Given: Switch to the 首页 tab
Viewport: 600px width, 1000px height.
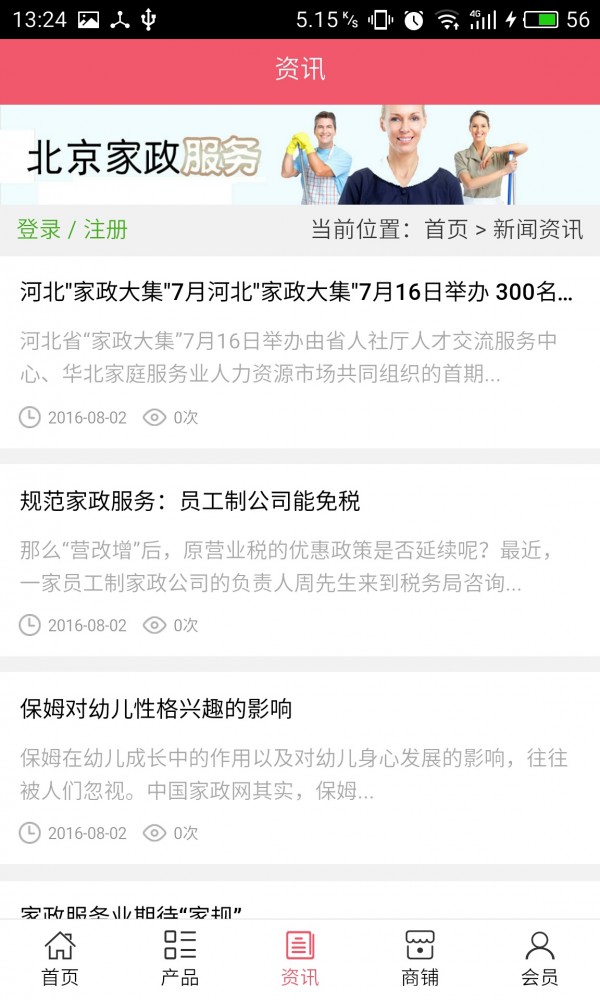Looking at the screenshot, I should [60, 958].
